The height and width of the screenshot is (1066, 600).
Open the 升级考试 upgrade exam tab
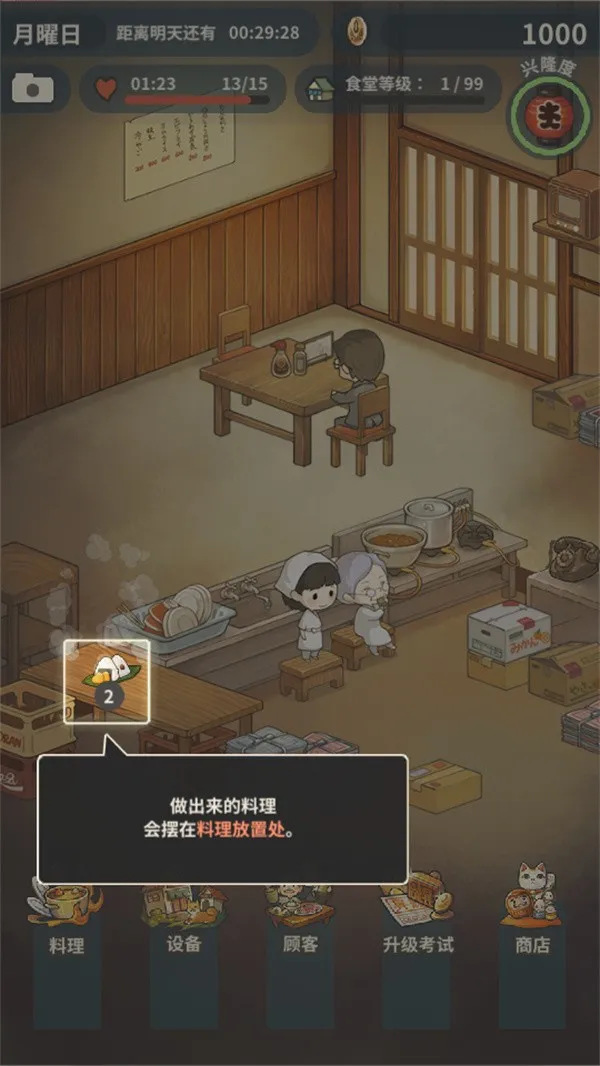point(417,944)
